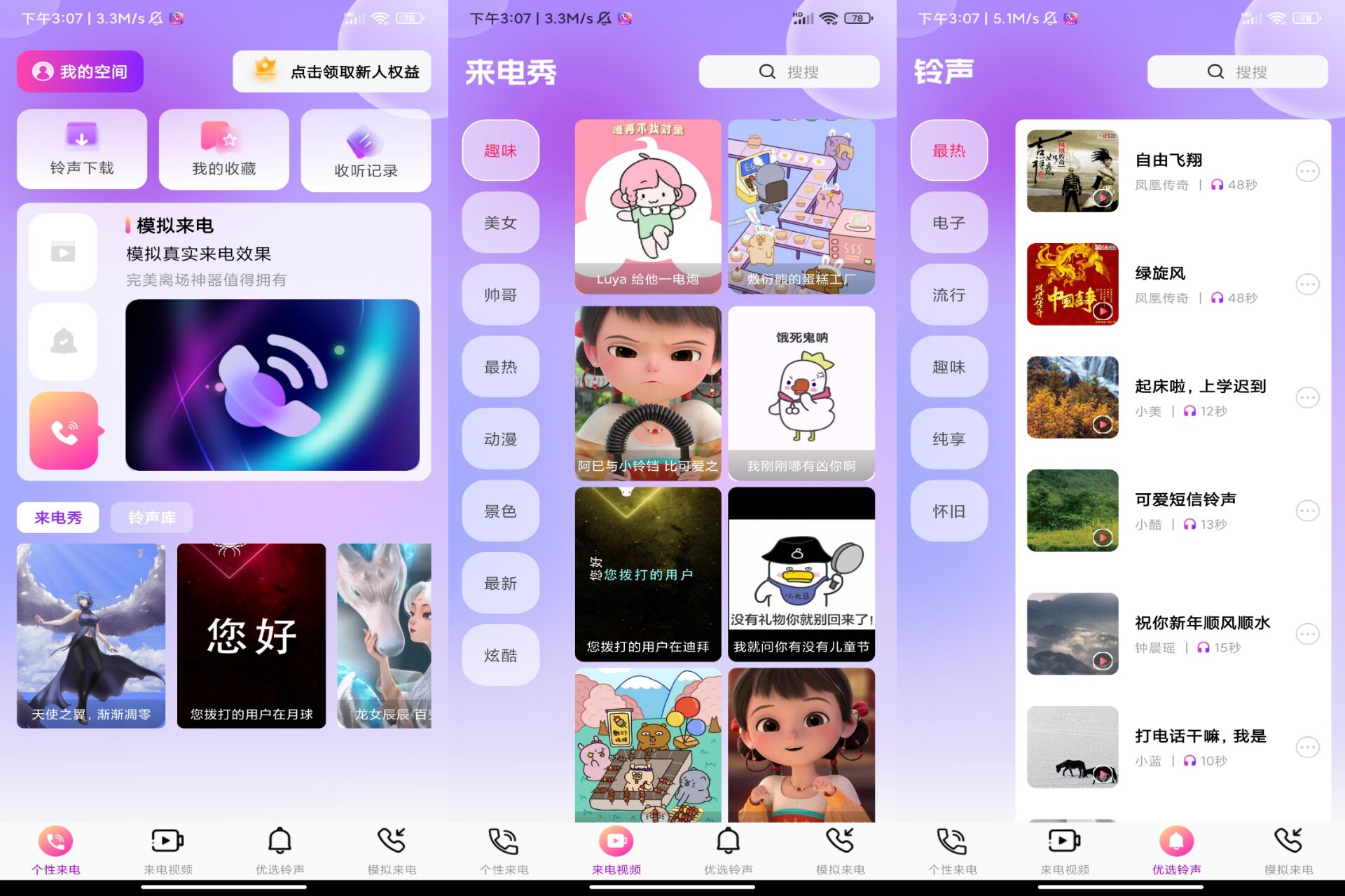Select the 怀旧 ringtone category
Image resolution: width=1345 pixels, height=896 pixels.
(949, 511)
